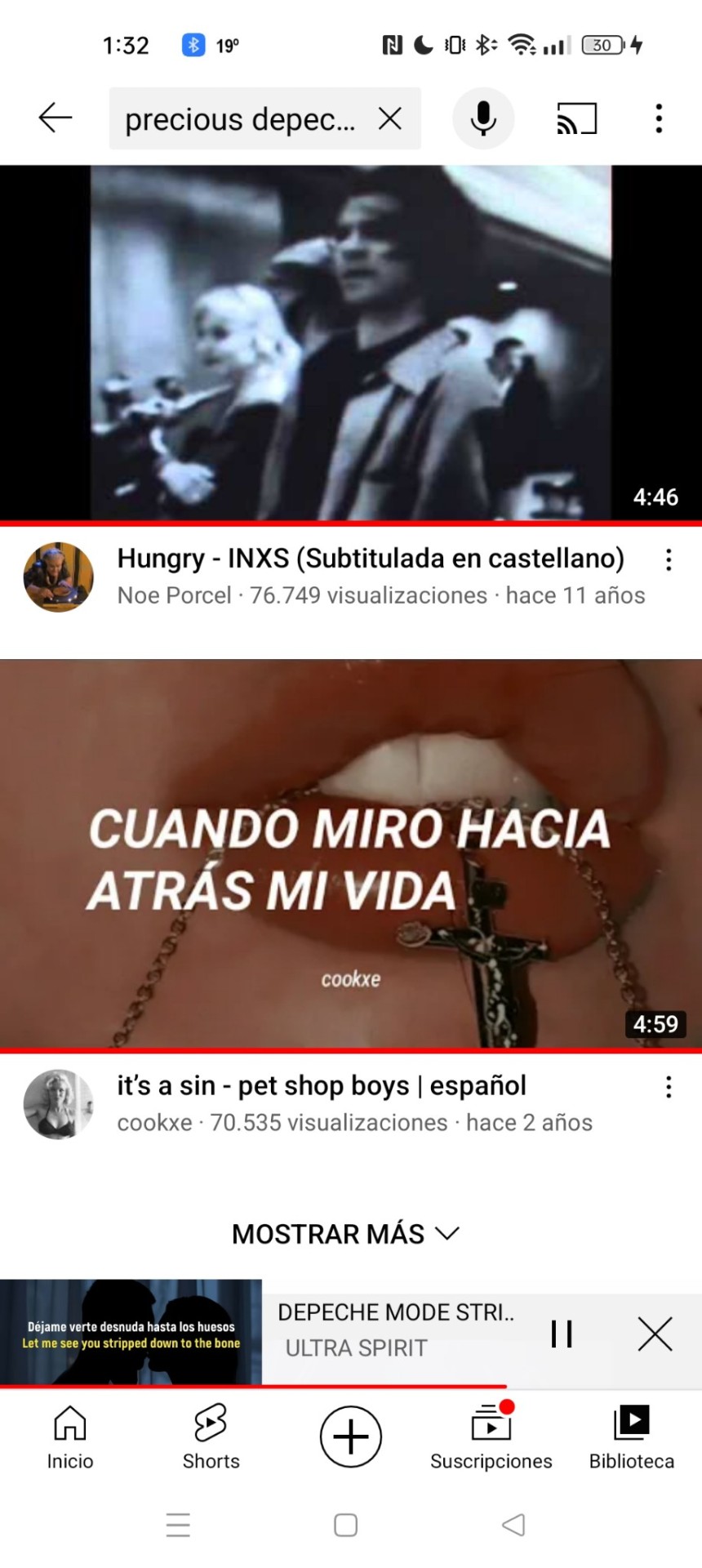Image resolution: width=702 pixels, height=1568 pixels.
Task: Start voice search with the microphone
Action: point(483,119)
